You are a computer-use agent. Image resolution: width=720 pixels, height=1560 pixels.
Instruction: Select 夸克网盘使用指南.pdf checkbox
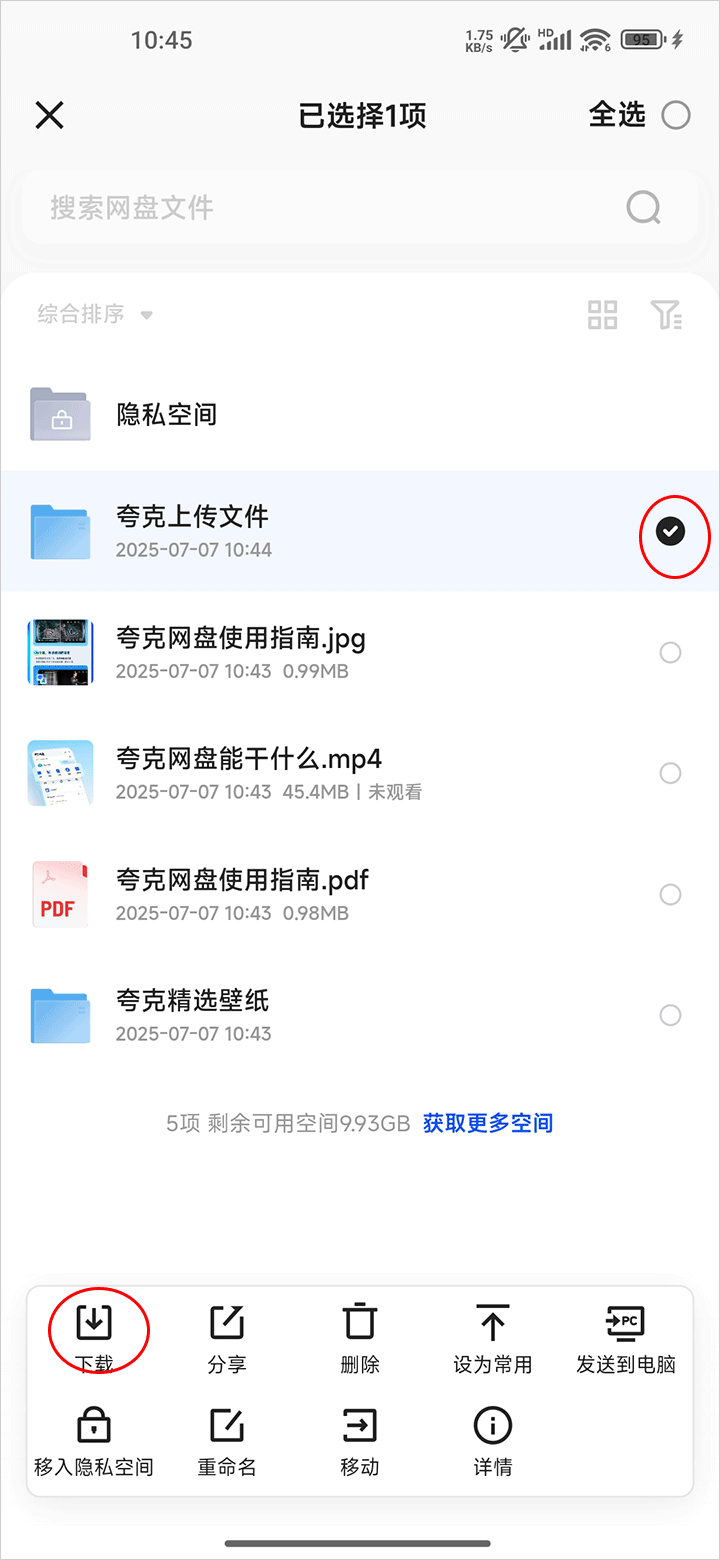point(670,894)
